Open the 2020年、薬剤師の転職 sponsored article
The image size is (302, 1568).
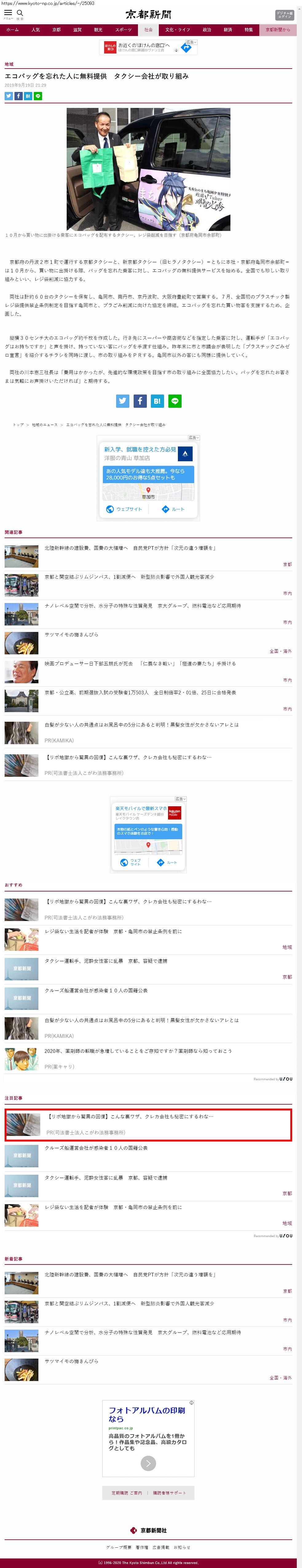click(138, 1050)
